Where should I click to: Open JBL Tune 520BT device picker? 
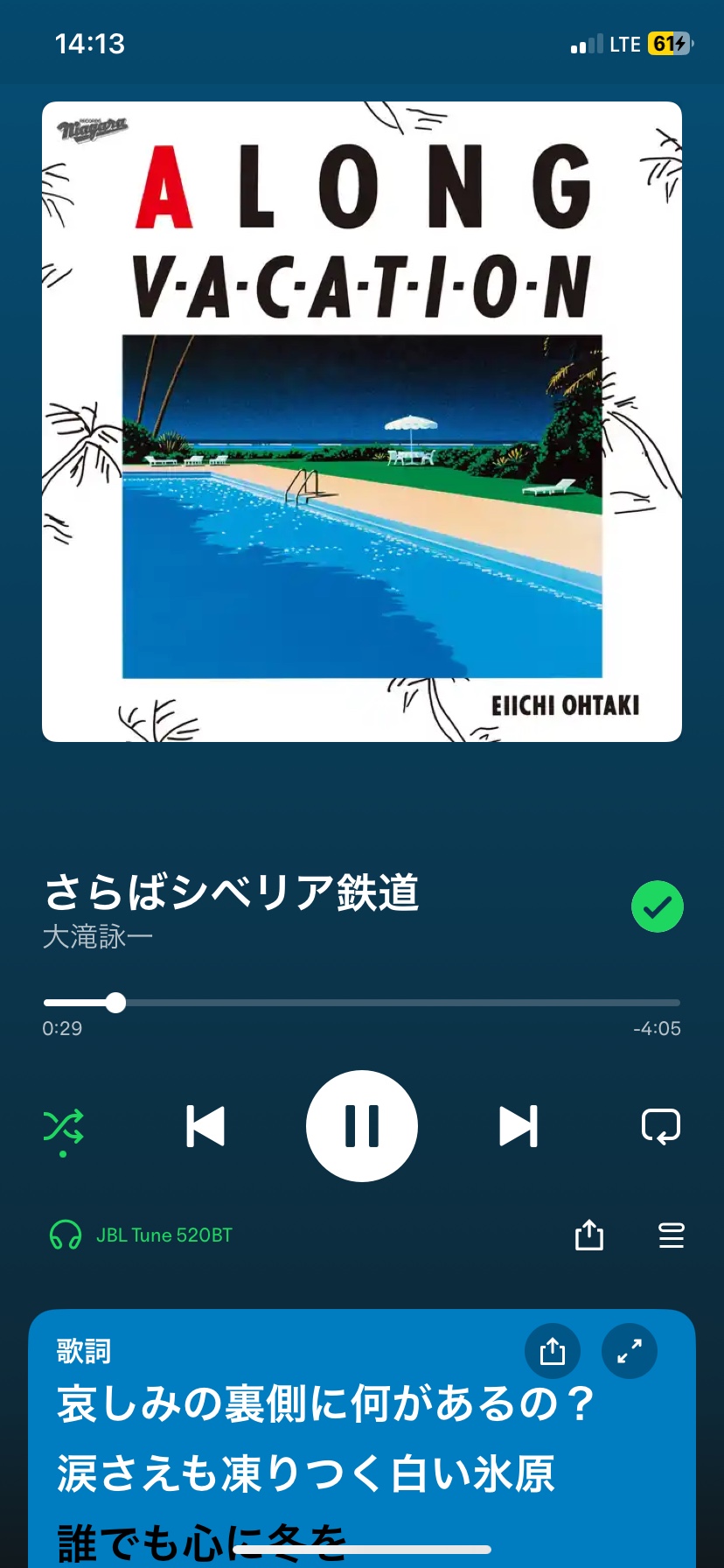click(x=142, y=1235)
